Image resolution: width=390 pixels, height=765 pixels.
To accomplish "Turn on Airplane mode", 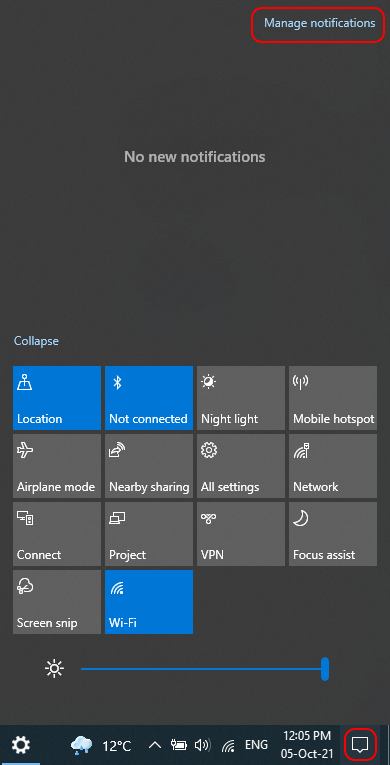I will pyautogui.click(x=57, y=466).
